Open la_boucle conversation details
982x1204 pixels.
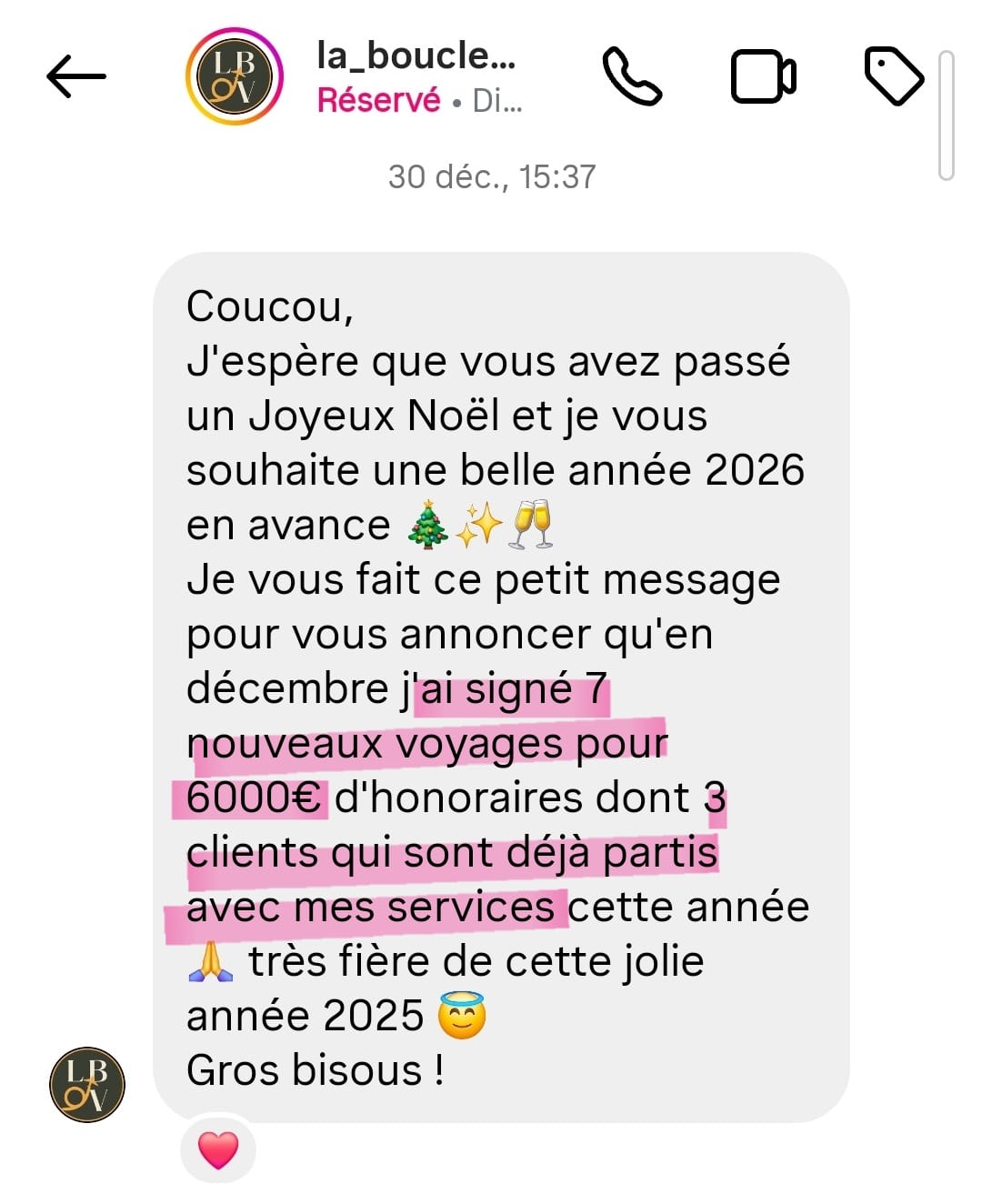[x=416, y=76]
